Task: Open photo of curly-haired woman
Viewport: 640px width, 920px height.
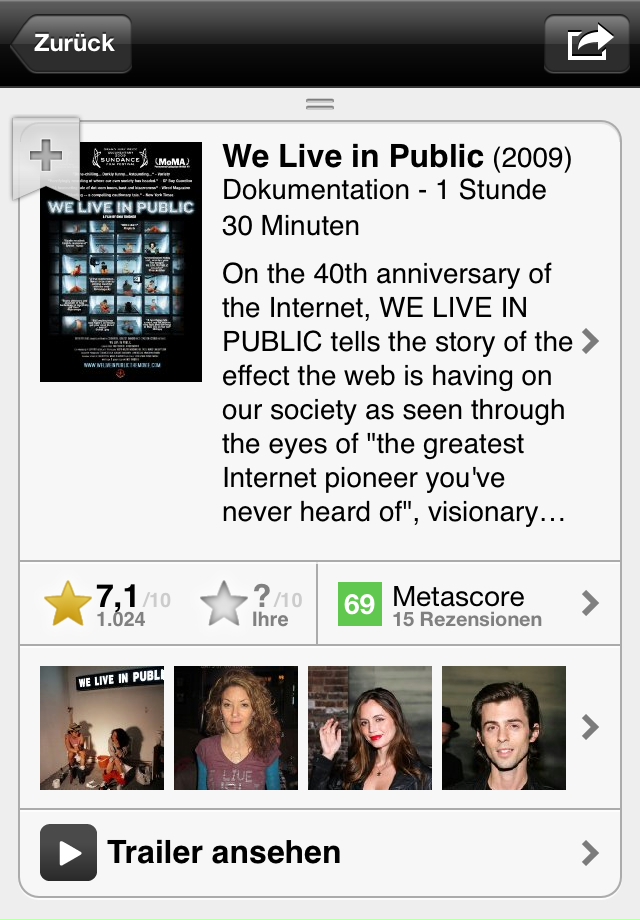Action: coord(236,727)
